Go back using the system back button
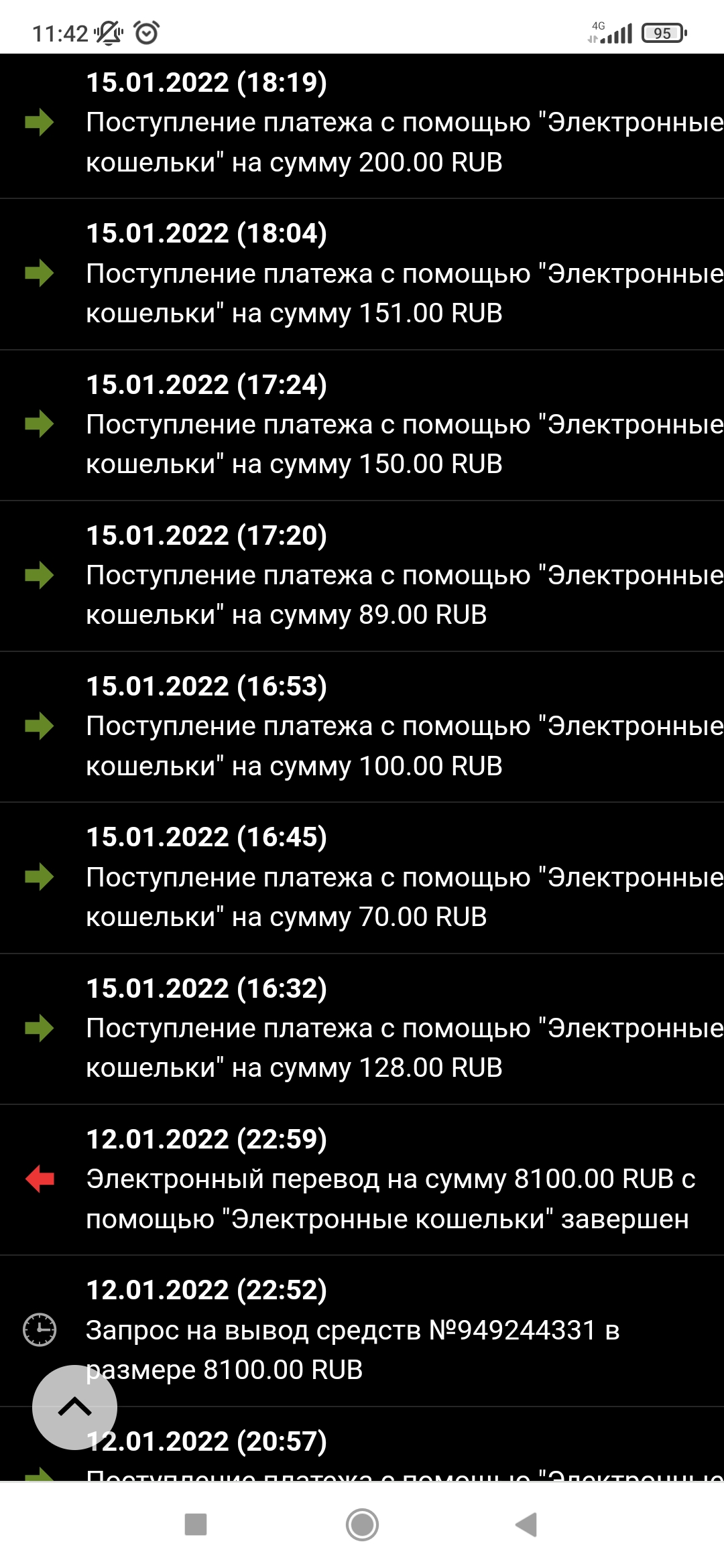724x1568 pixels. coord(527,1524)
